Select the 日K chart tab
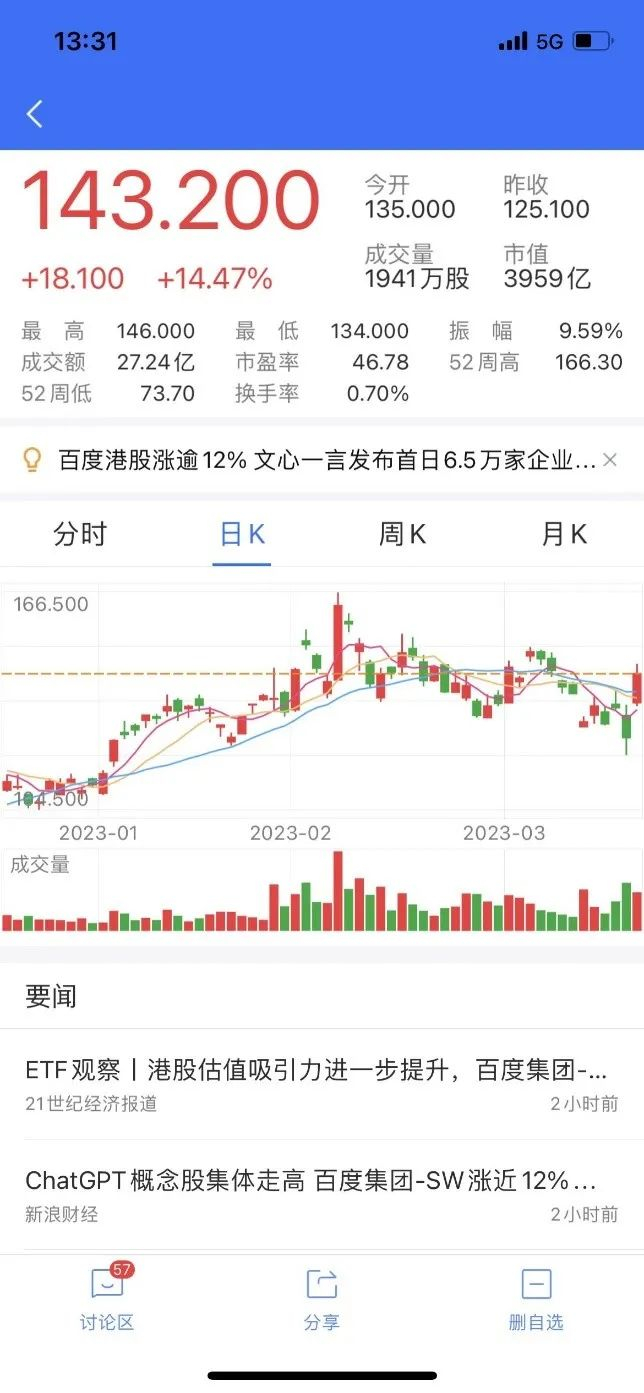Screen dimensions: 644x1393 [242, 534]
